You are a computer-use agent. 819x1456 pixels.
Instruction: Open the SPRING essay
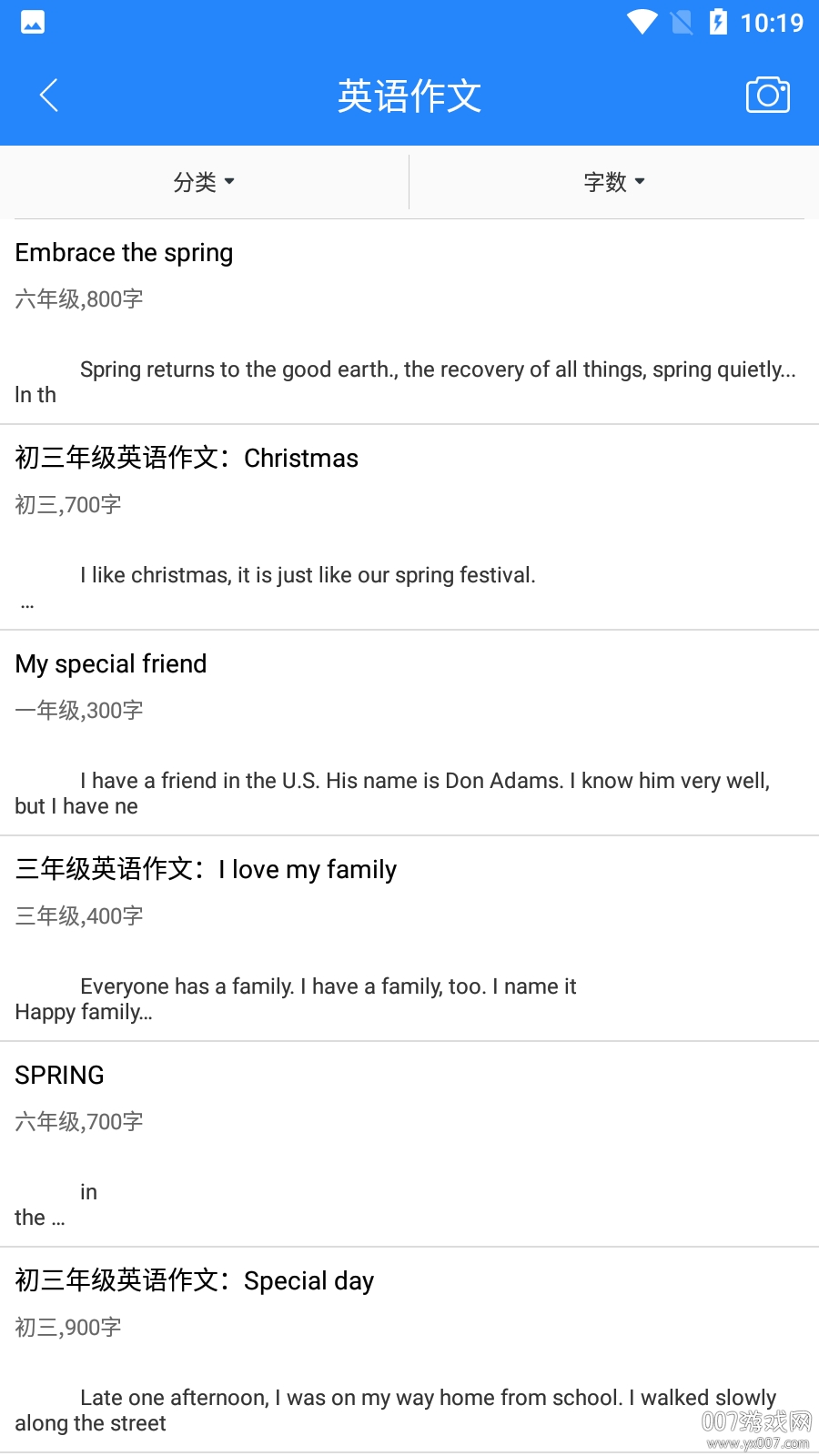(x=60, y=1076)
